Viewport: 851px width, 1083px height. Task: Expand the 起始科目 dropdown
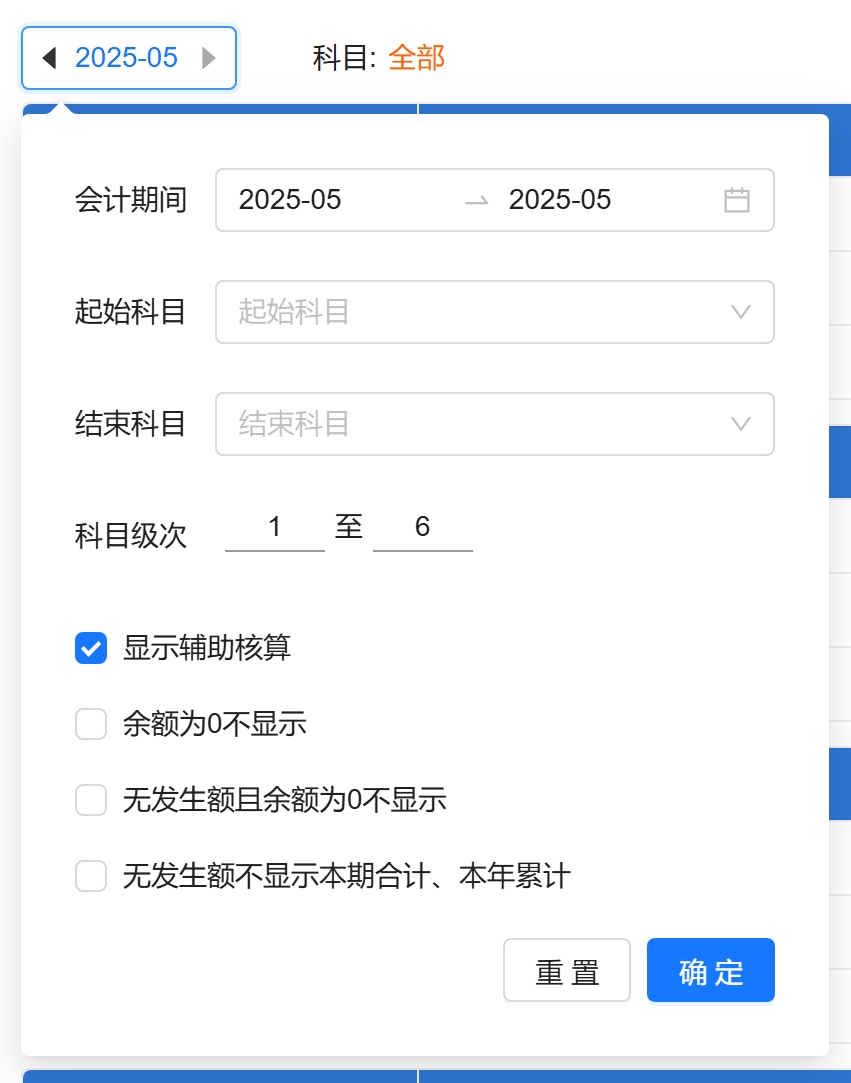coord(494,312)
